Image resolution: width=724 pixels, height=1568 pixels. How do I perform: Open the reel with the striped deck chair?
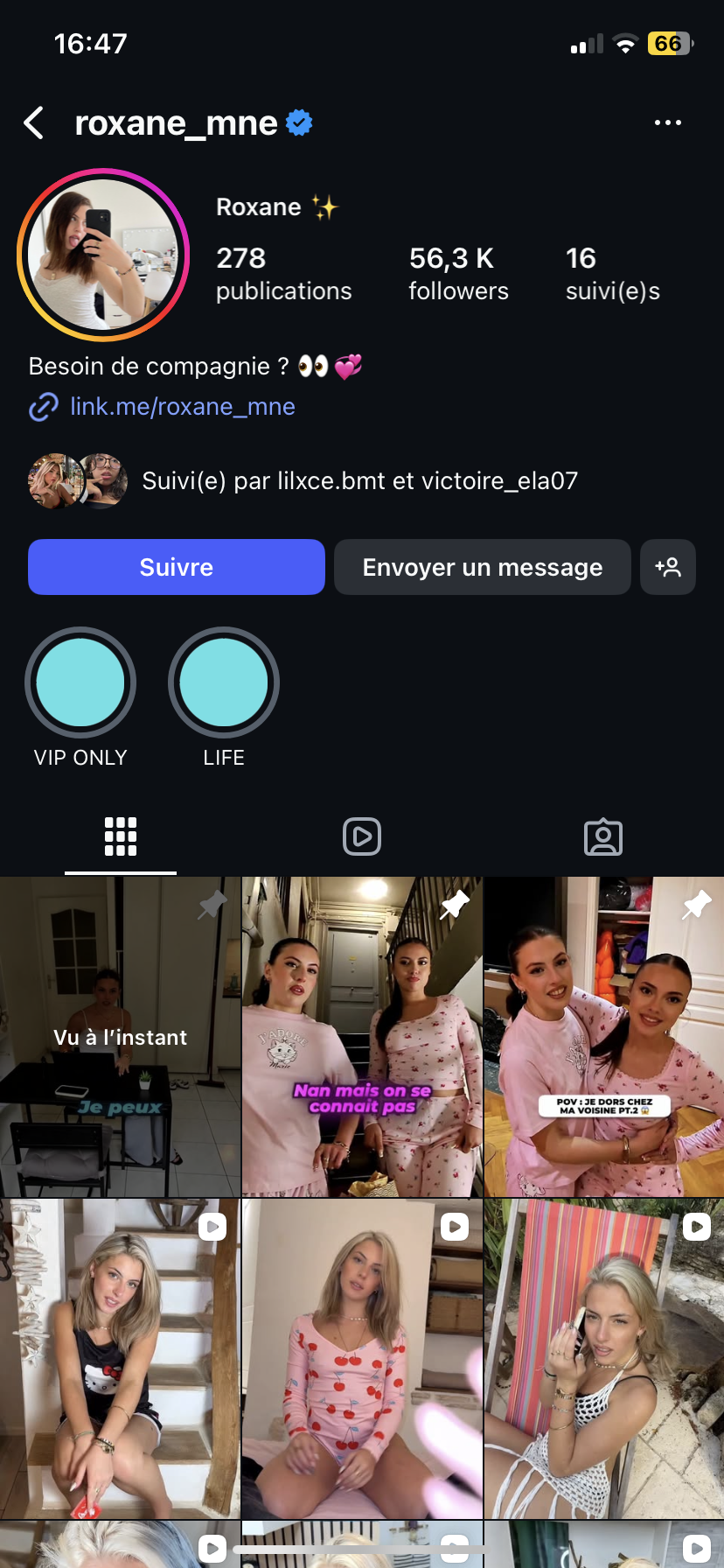click(603, 1358)
